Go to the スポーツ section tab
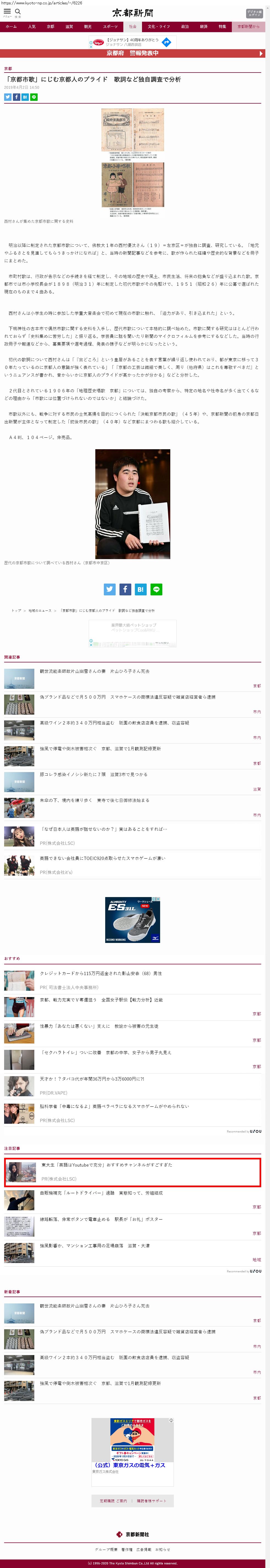The image size is (270, 1568). point(110,27)
